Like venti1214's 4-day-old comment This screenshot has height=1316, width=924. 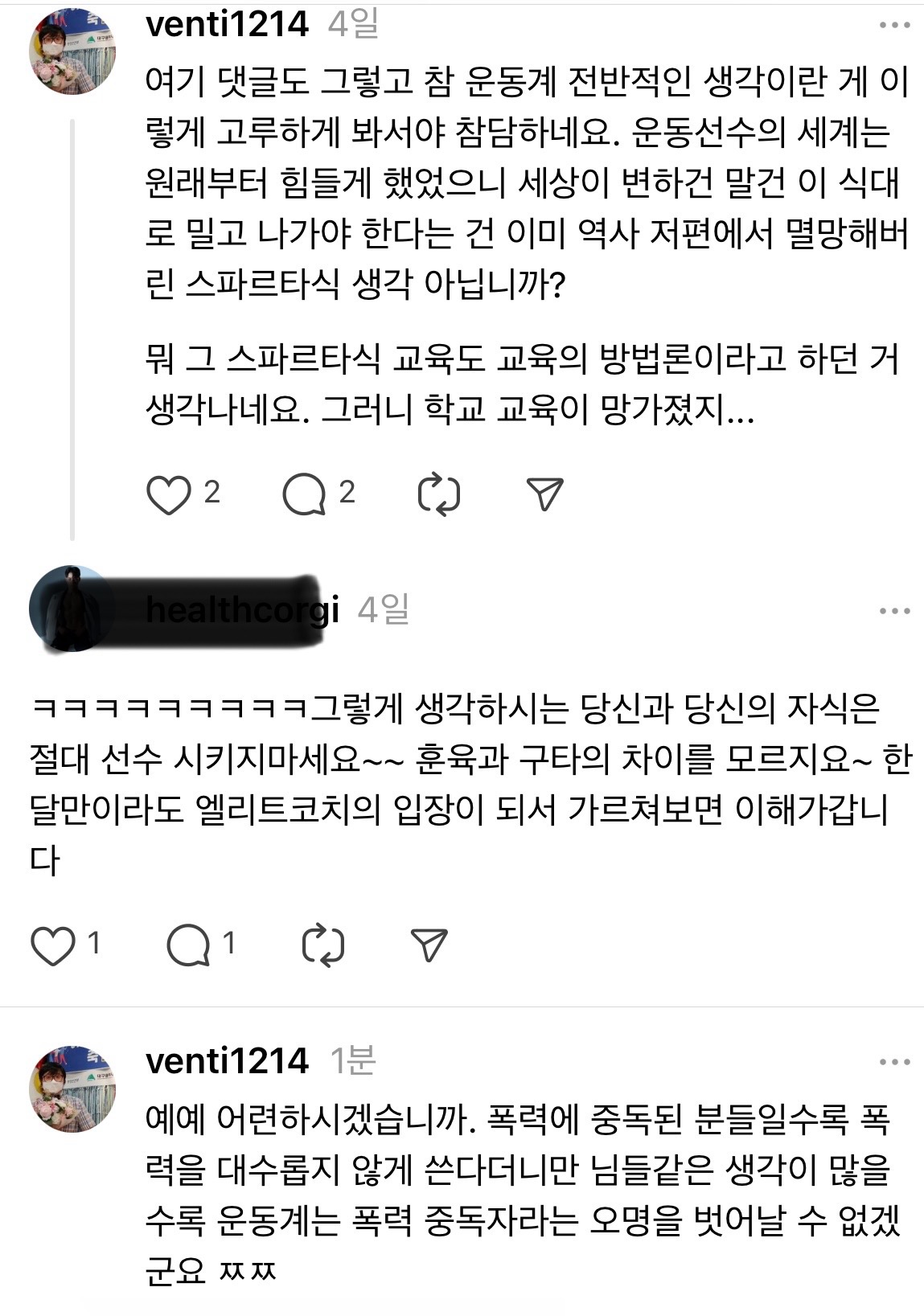point(169,494)
